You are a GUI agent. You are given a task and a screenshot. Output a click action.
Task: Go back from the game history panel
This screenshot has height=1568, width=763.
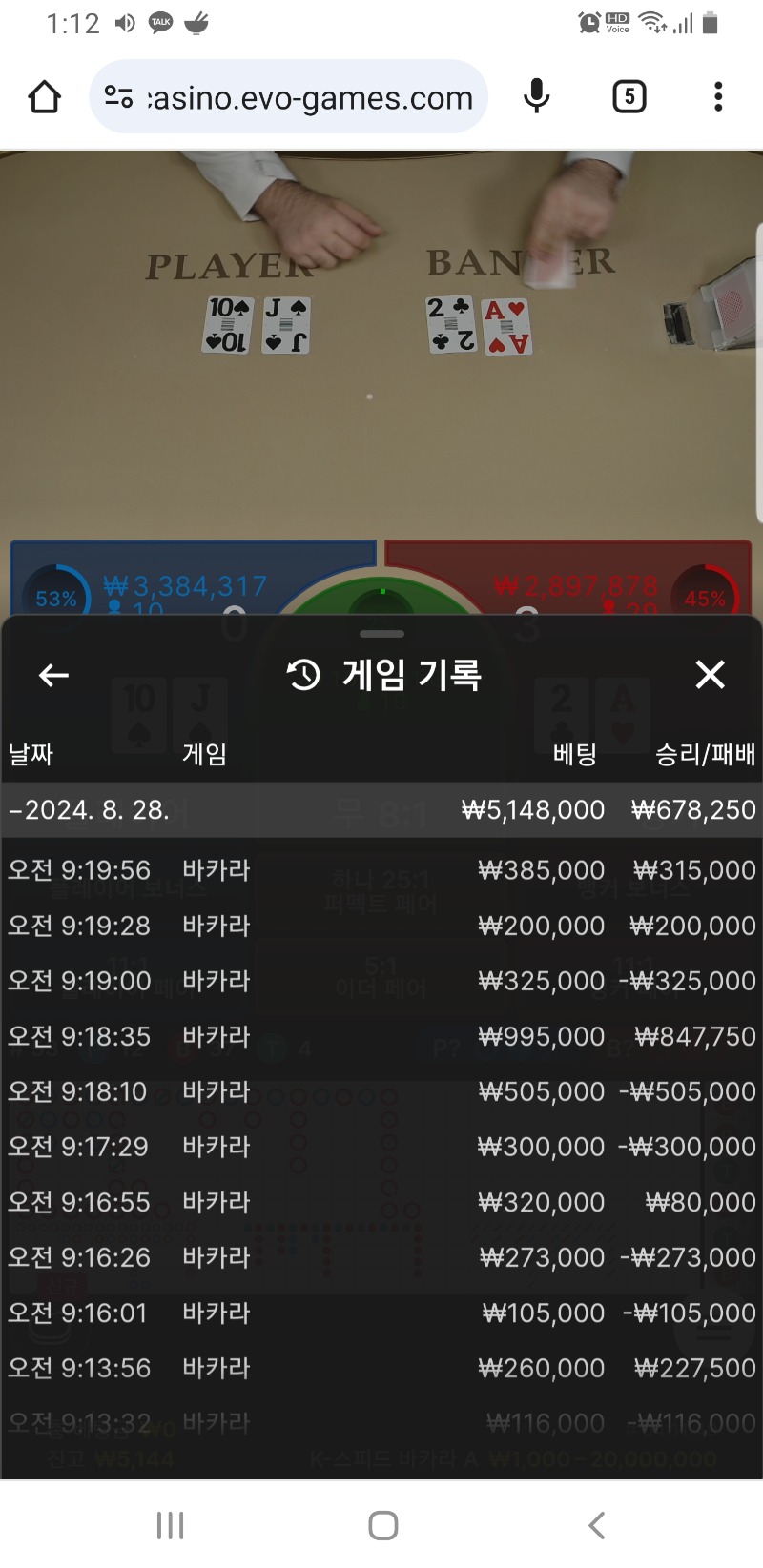point(53,676)
